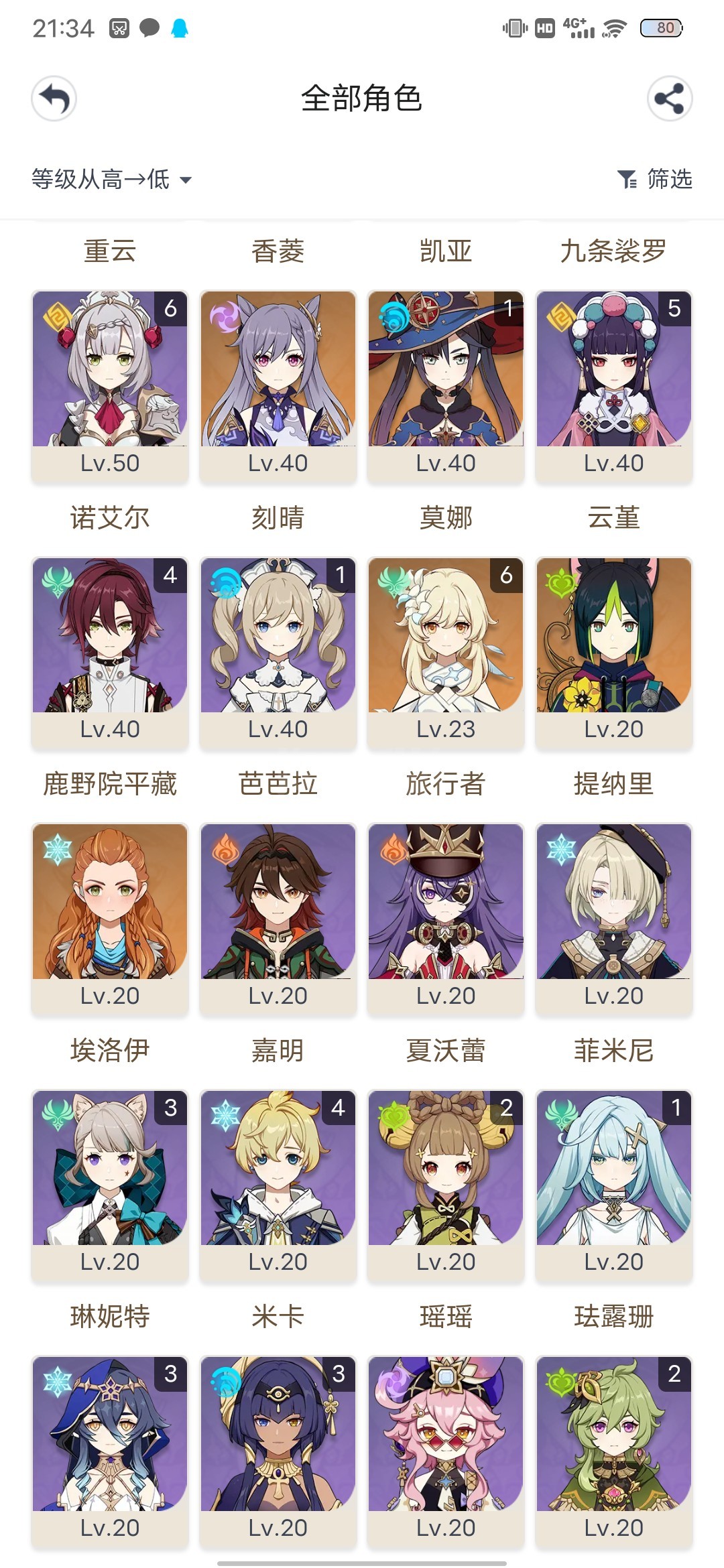
Task: Select 提纳里 character card
Action: coord(614,653)
